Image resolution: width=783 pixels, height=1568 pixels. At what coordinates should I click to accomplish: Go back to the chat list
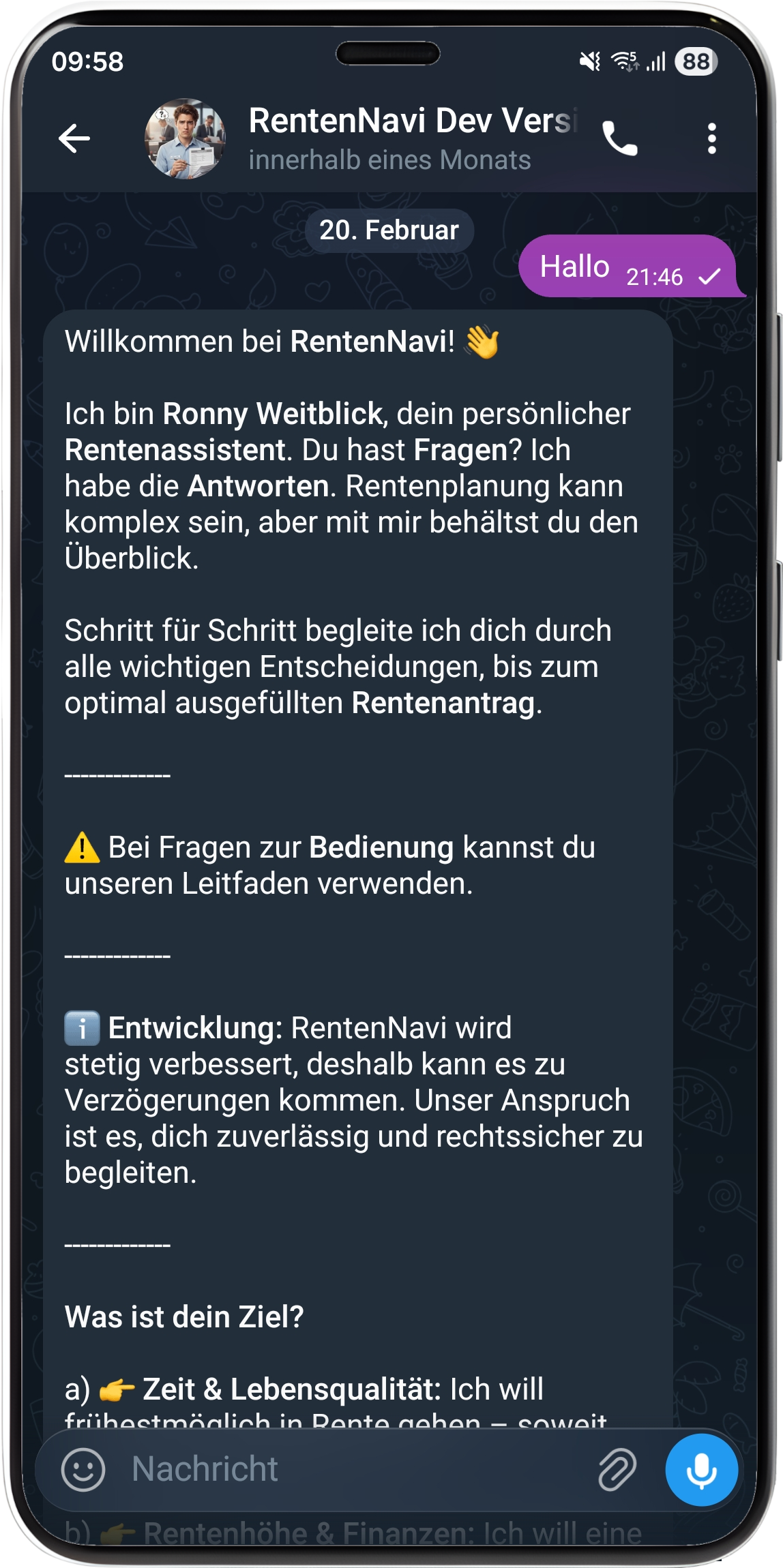click(74, 139)
